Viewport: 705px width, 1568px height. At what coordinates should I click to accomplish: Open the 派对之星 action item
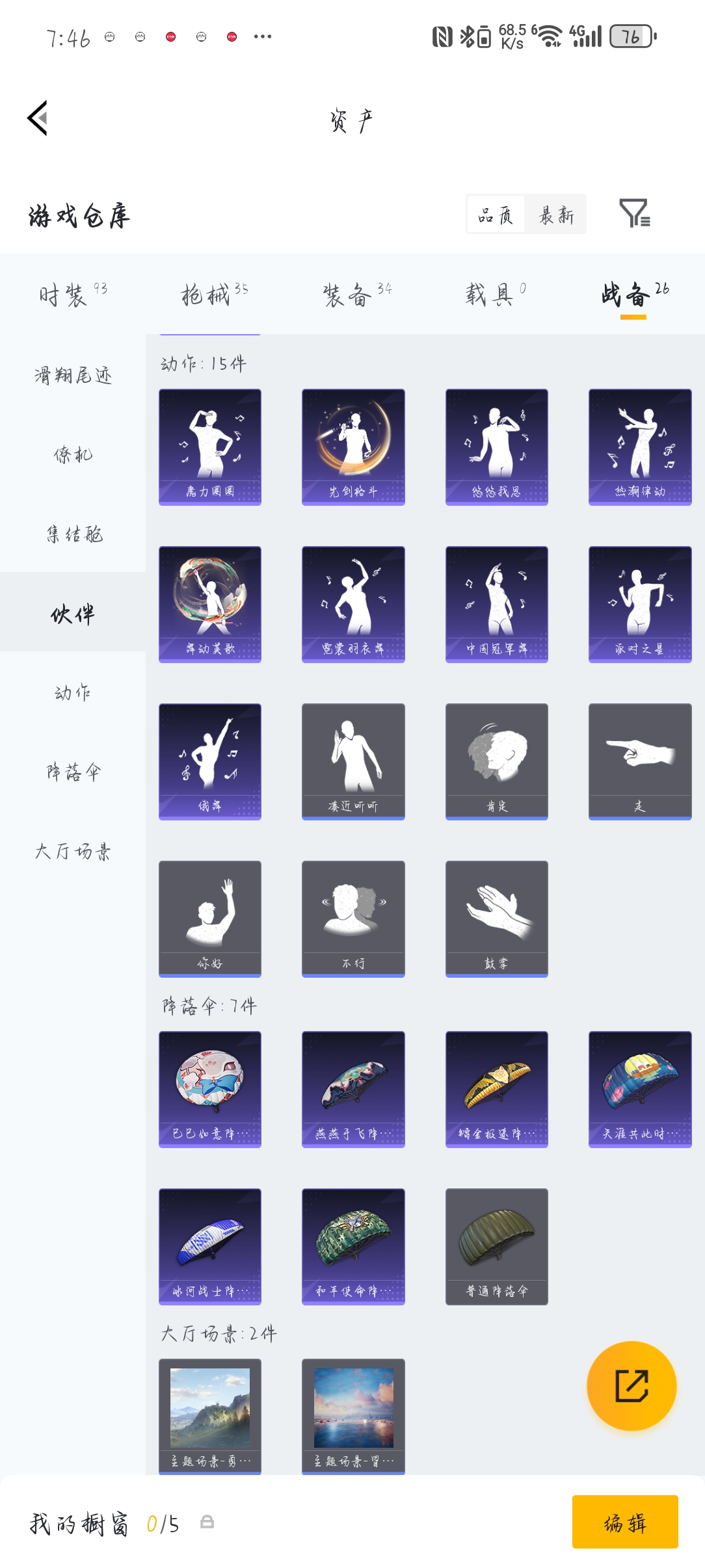pos(639,604)
